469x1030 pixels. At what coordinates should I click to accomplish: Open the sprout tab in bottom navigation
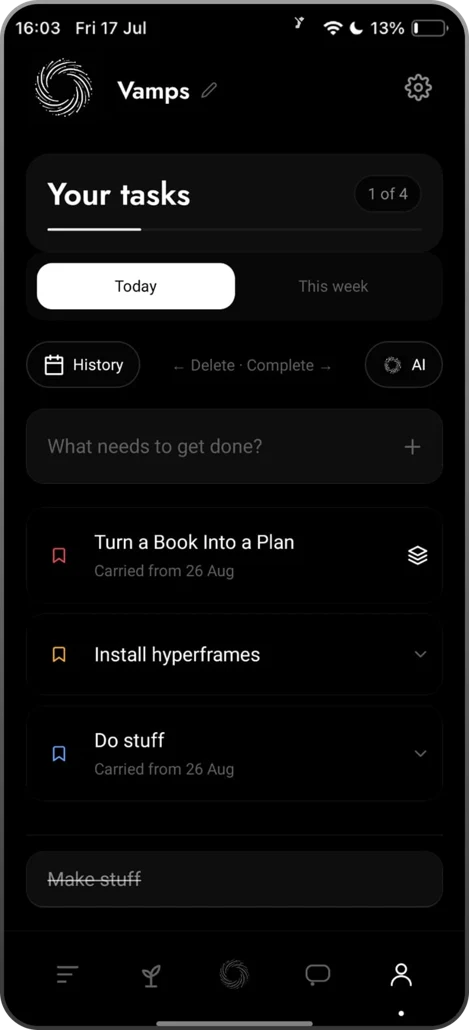pyautogui.click(x=151, y=976)
